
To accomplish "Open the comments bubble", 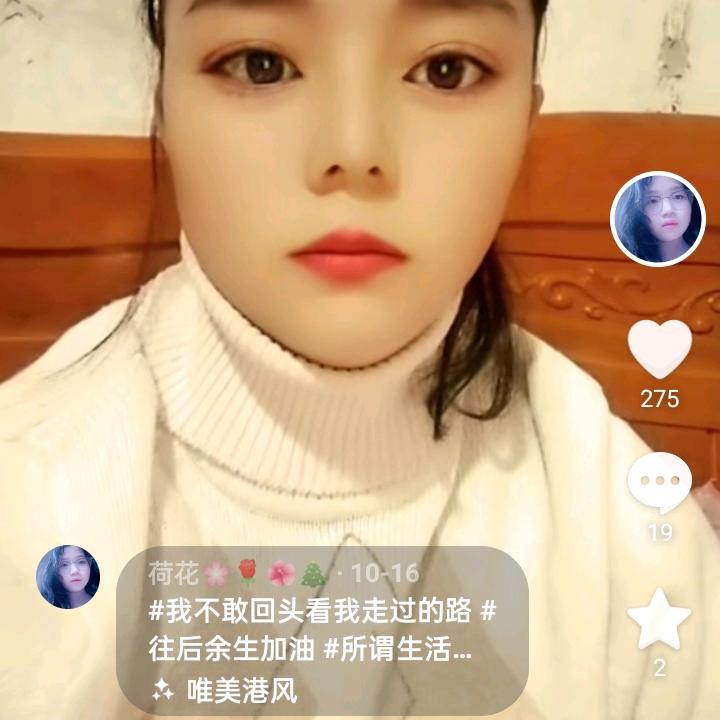I will [659, 484].
